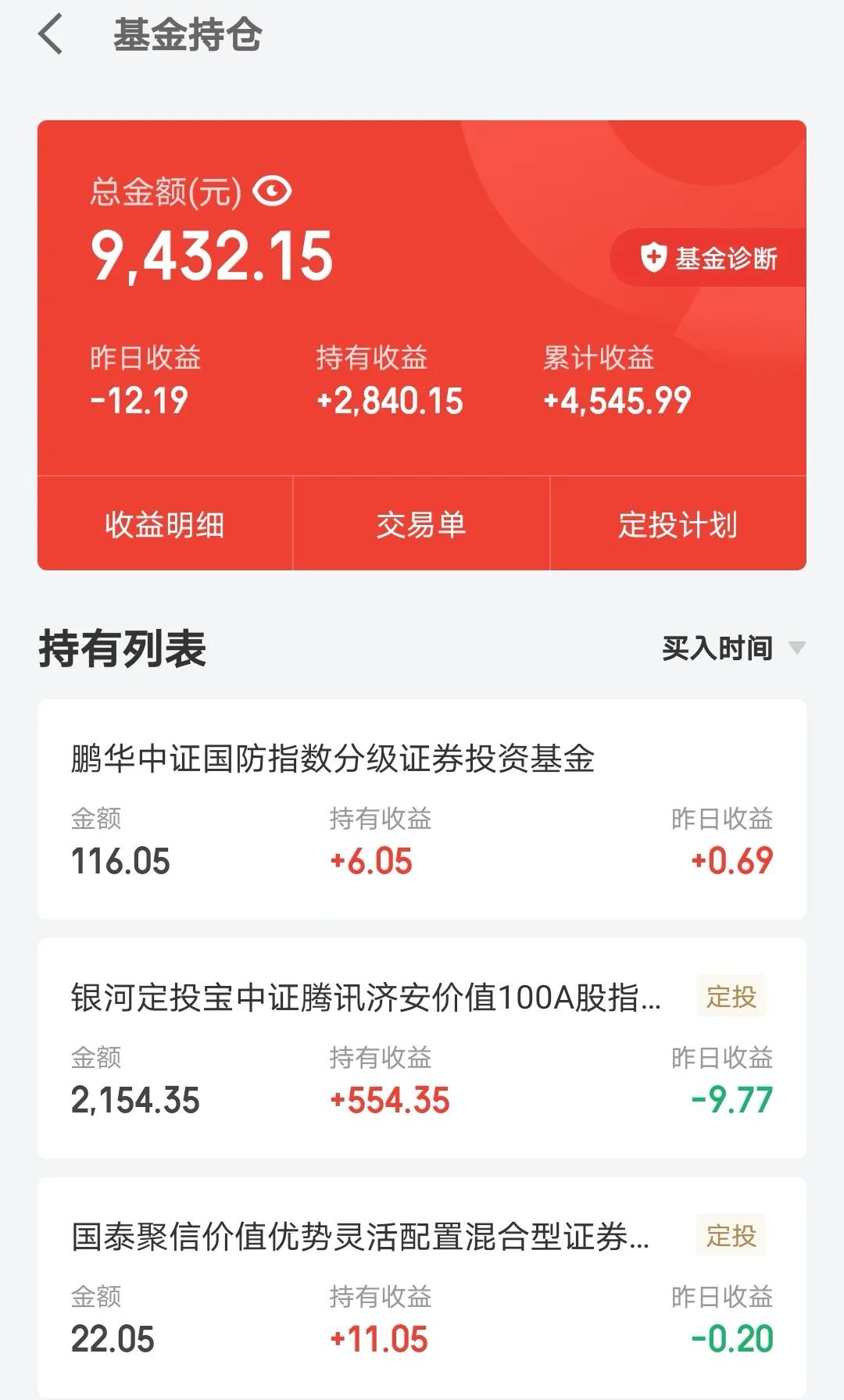
Task: View the 交易单 transaction list
Action: coord(422,527)
